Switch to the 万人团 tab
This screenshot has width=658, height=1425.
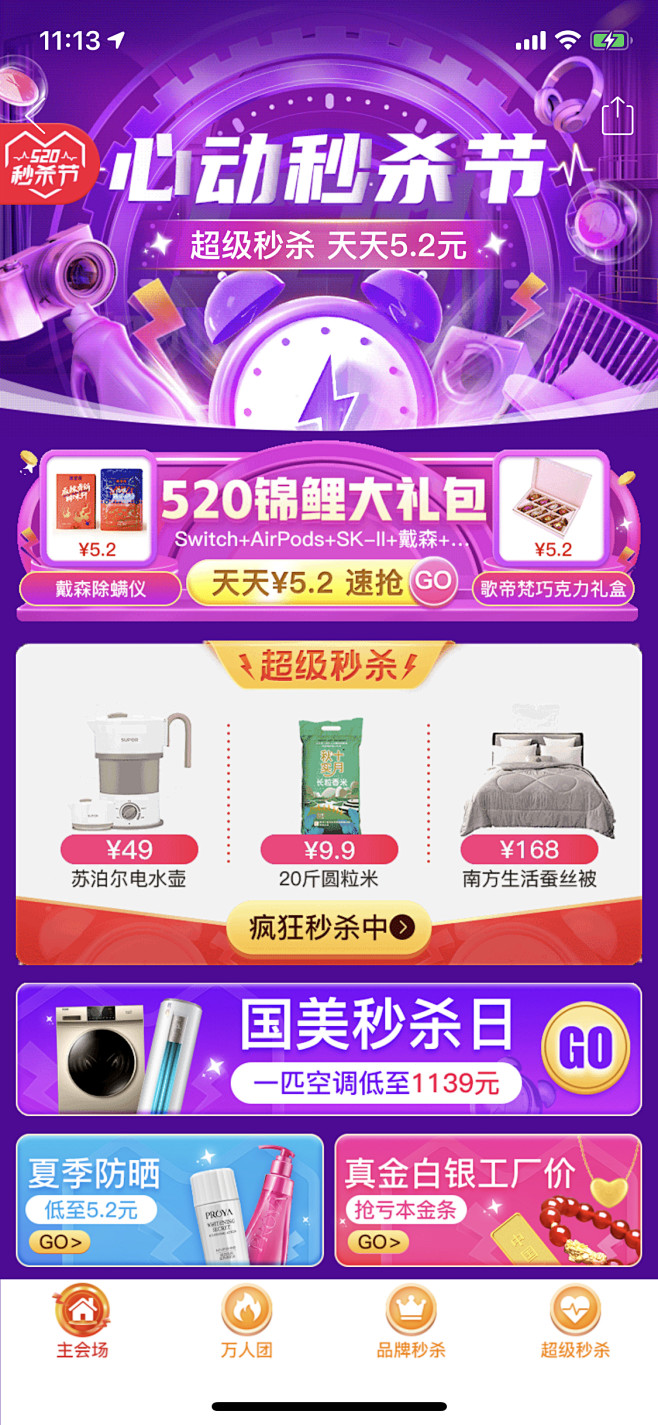tap(246, 1322)
